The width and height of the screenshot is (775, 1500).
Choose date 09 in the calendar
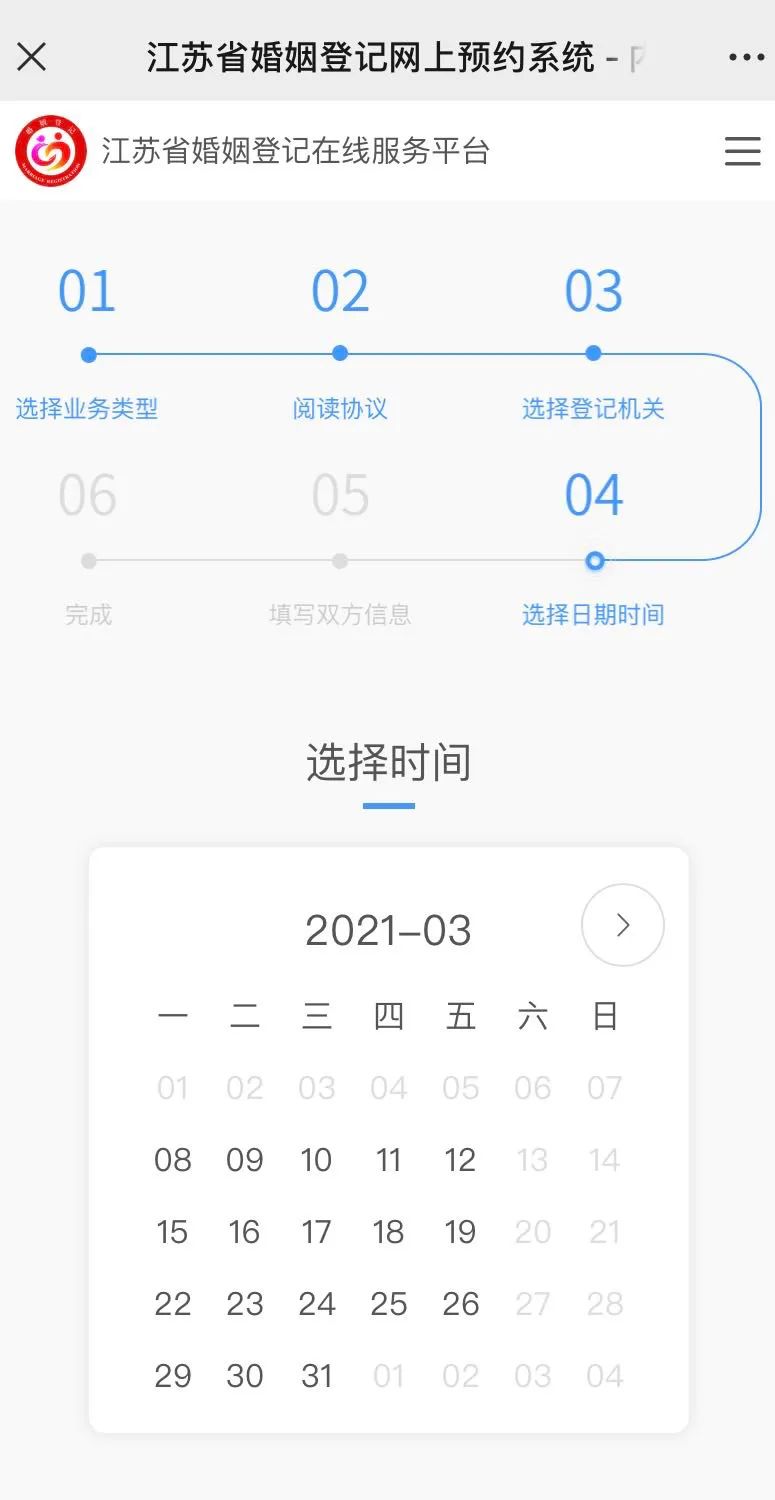coord(245,1160)
